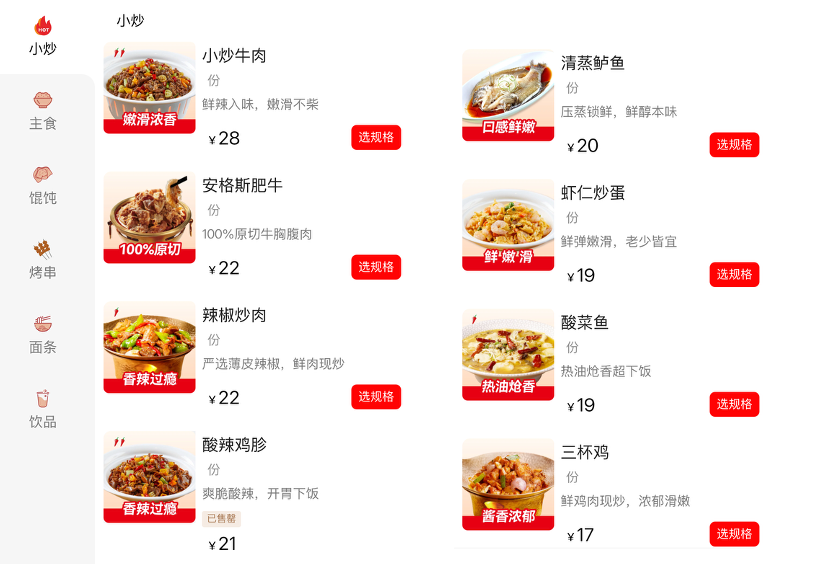
Task: Choose specs for 小炒牛肉
Action: coord(376,137)
